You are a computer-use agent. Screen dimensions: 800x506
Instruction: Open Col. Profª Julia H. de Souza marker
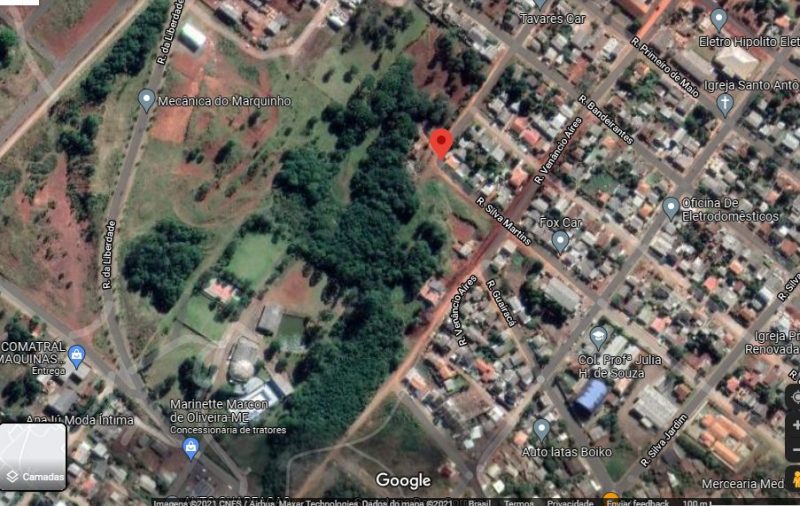[598, 337]
